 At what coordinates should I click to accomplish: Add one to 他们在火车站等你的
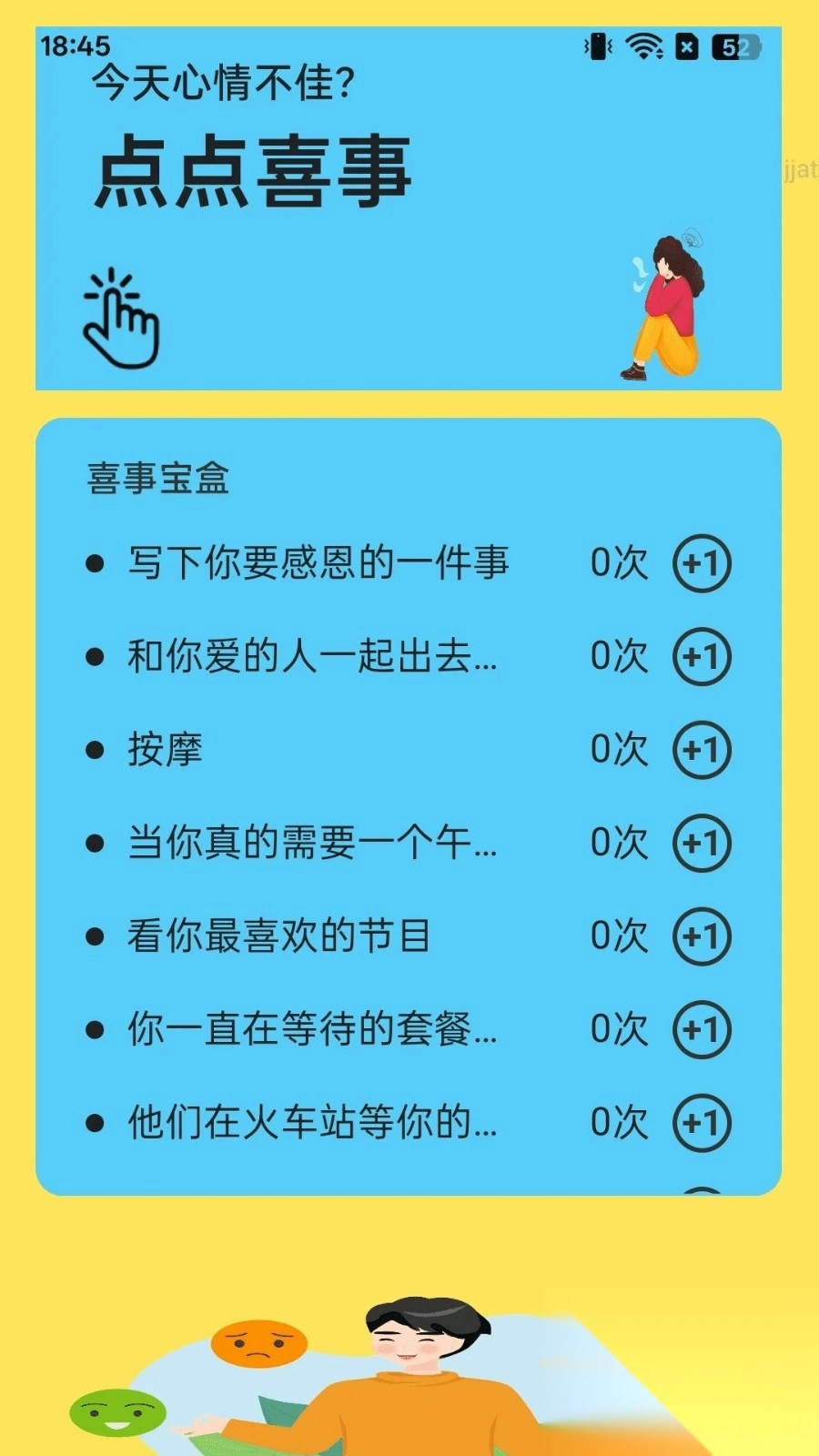(701, 1123)
